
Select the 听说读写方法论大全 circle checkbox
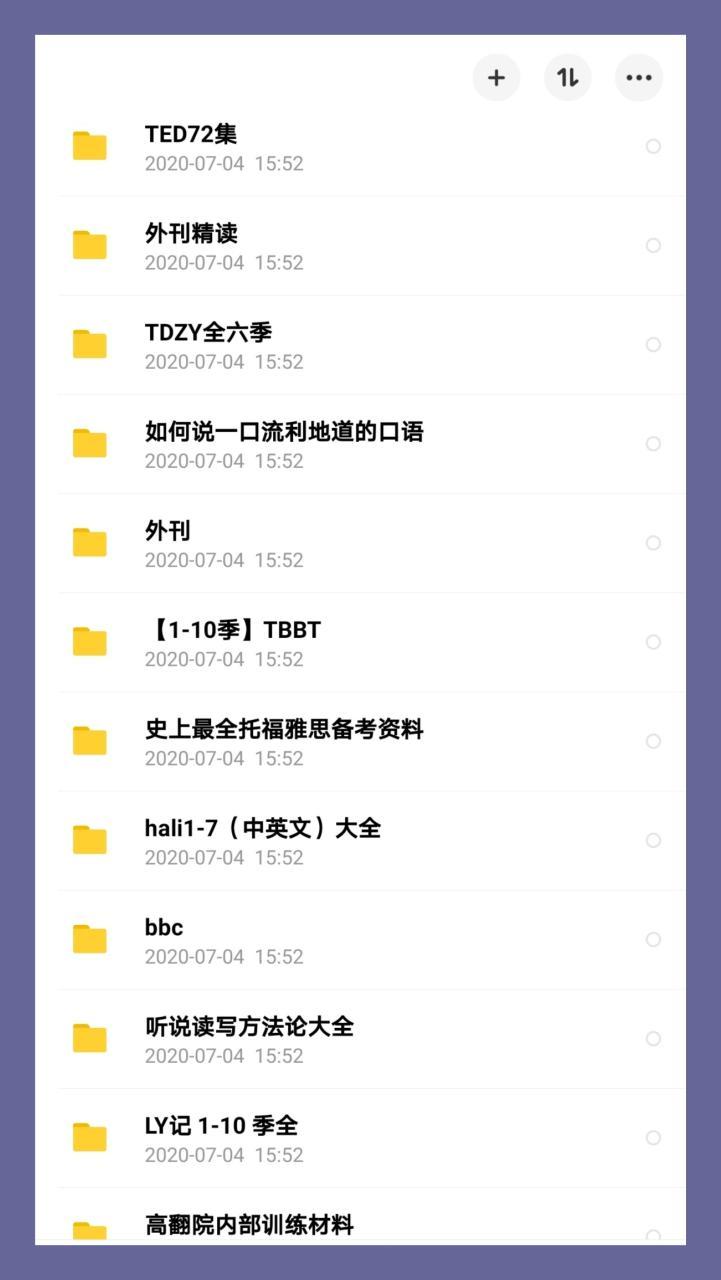tap(653, 1038)
